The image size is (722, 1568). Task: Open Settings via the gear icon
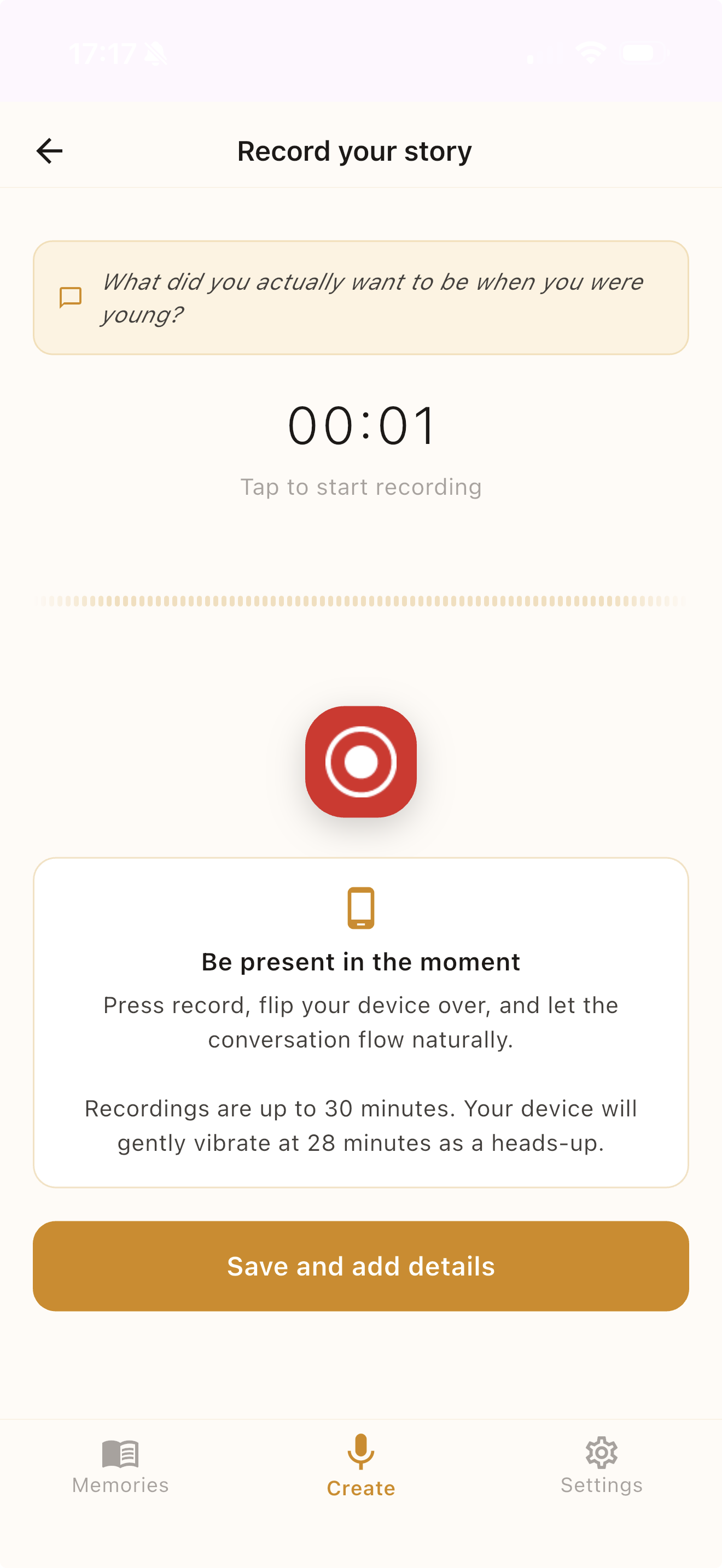coord(601,1452)
